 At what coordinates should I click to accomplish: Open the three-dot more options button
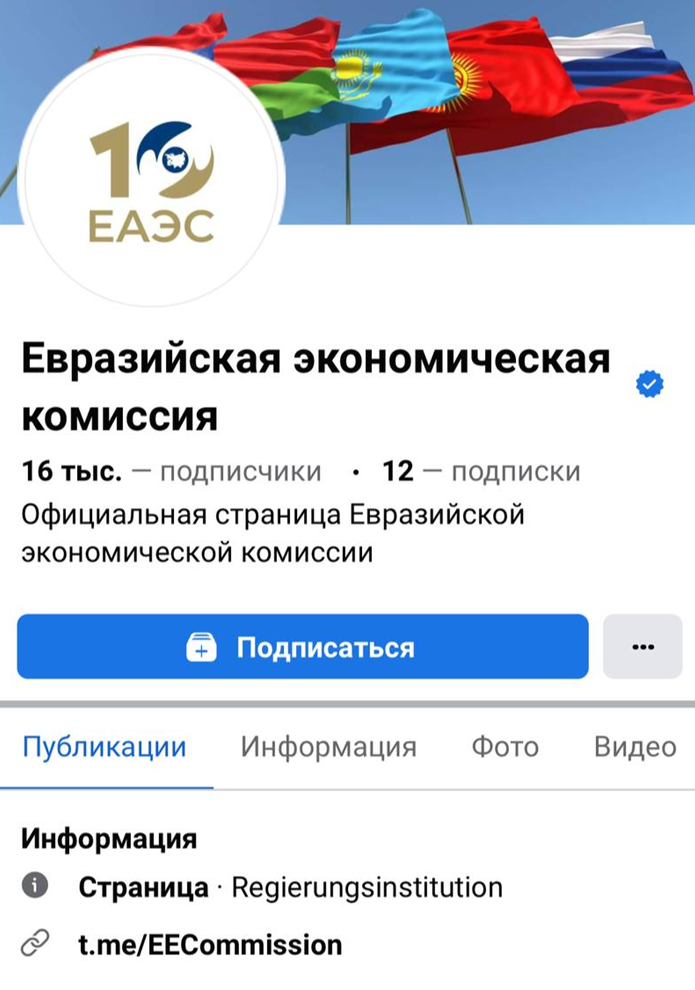point(643,647)
